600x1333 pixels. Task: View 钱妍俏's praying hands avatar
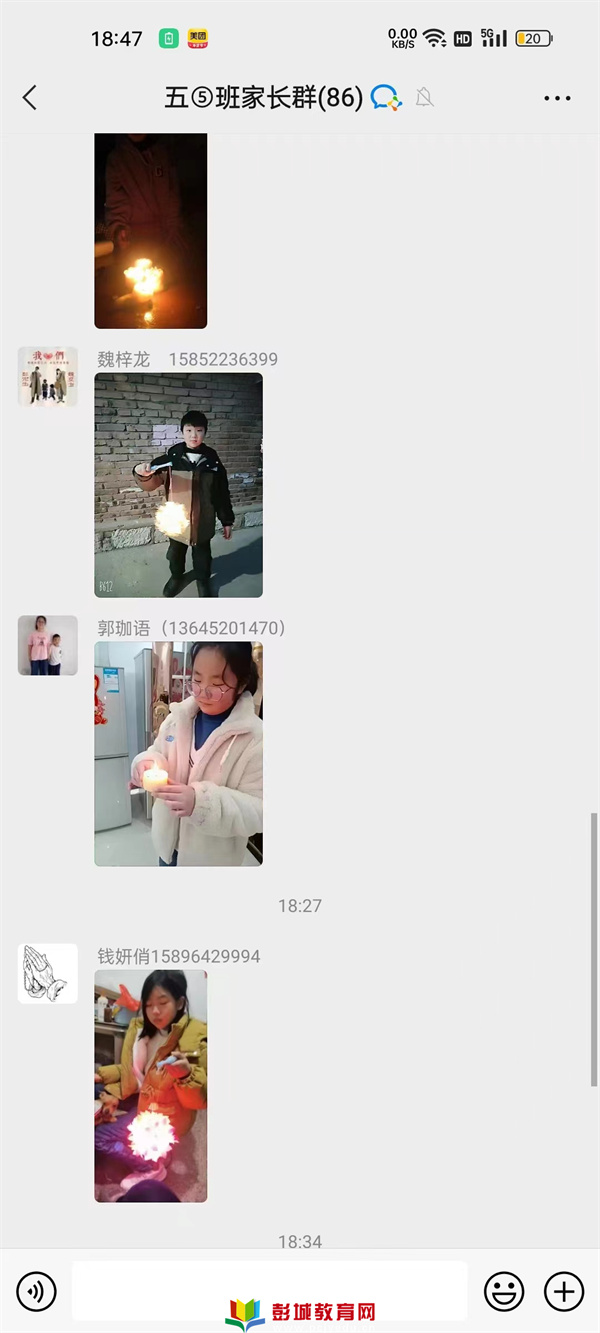(48, 973)
